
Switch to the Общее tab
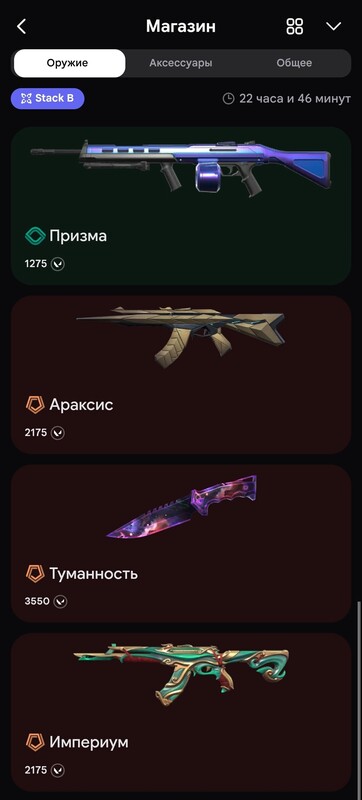(x=294, y=63)
